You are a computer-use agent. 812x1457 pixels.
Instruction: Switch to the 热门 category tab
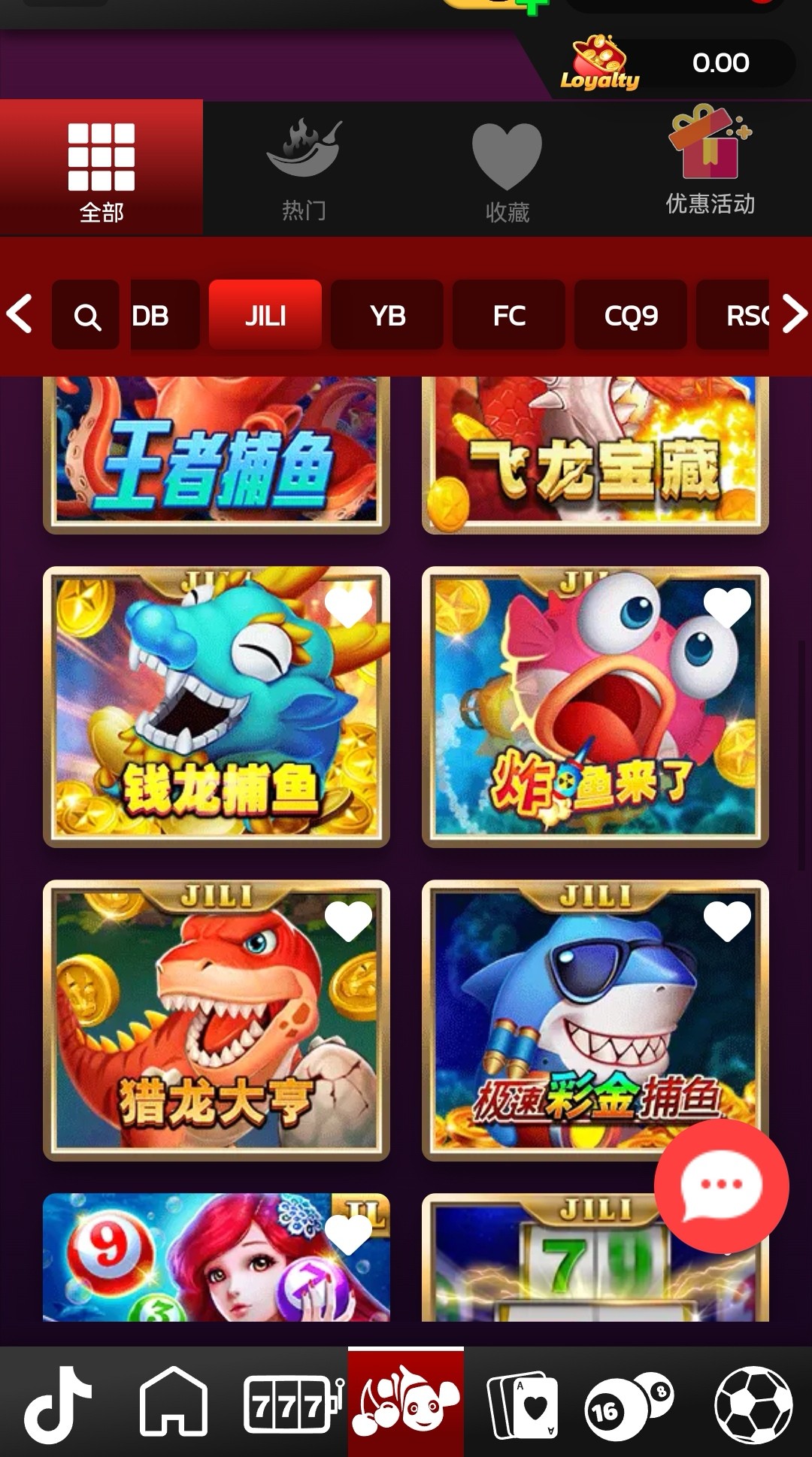click(x=304, y=169)
